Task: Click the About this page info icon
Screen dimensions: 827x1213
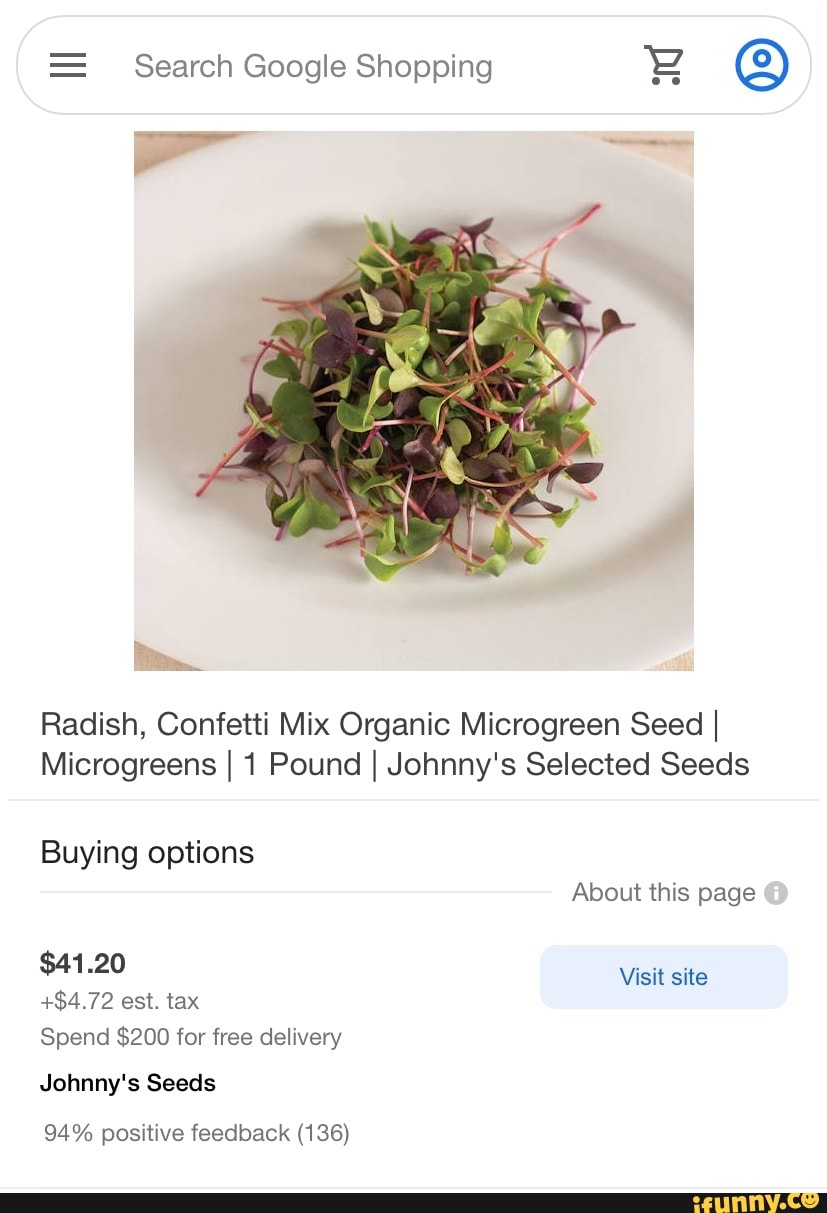Action: 777,892
